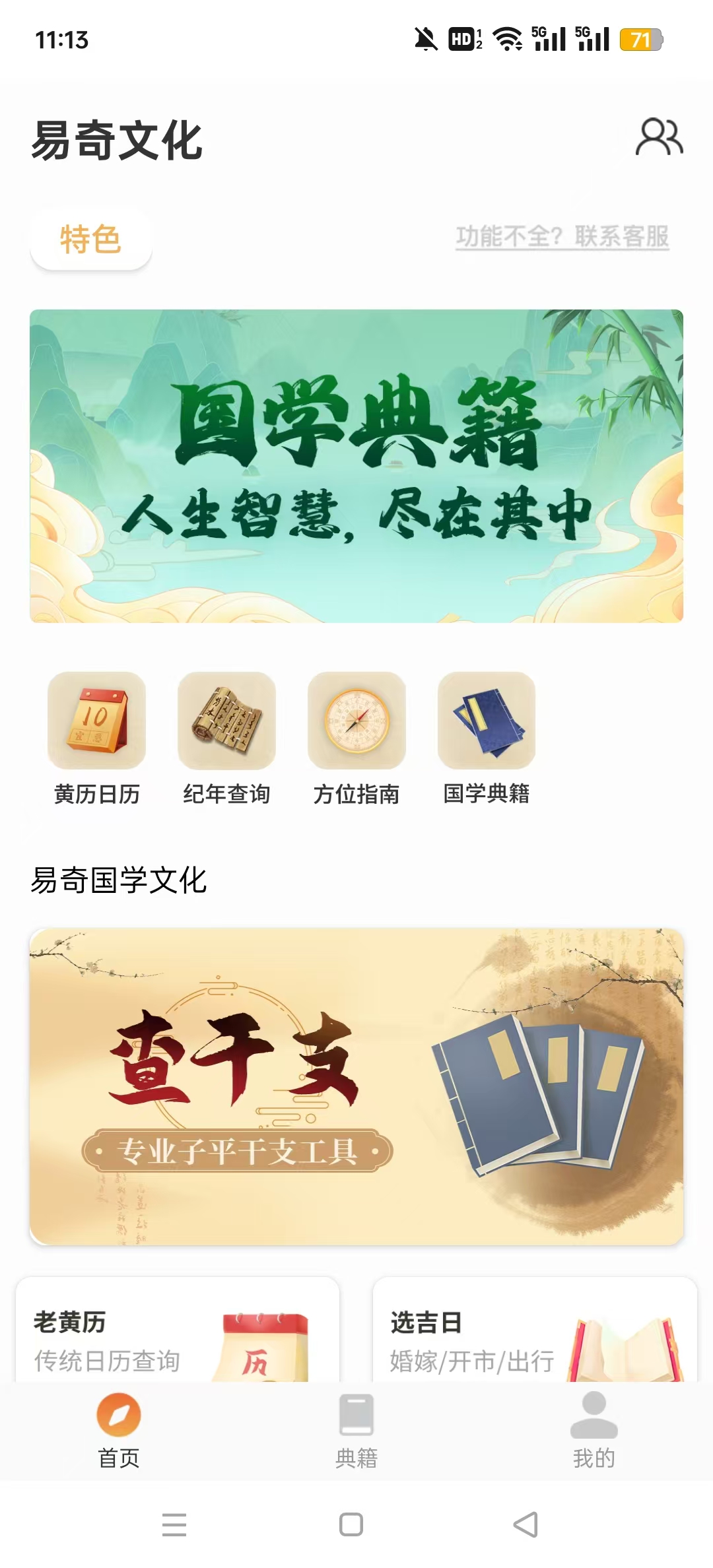Go to the 首页 tab
This screenshot has height=1568, width=713.
coord(119,1429)
